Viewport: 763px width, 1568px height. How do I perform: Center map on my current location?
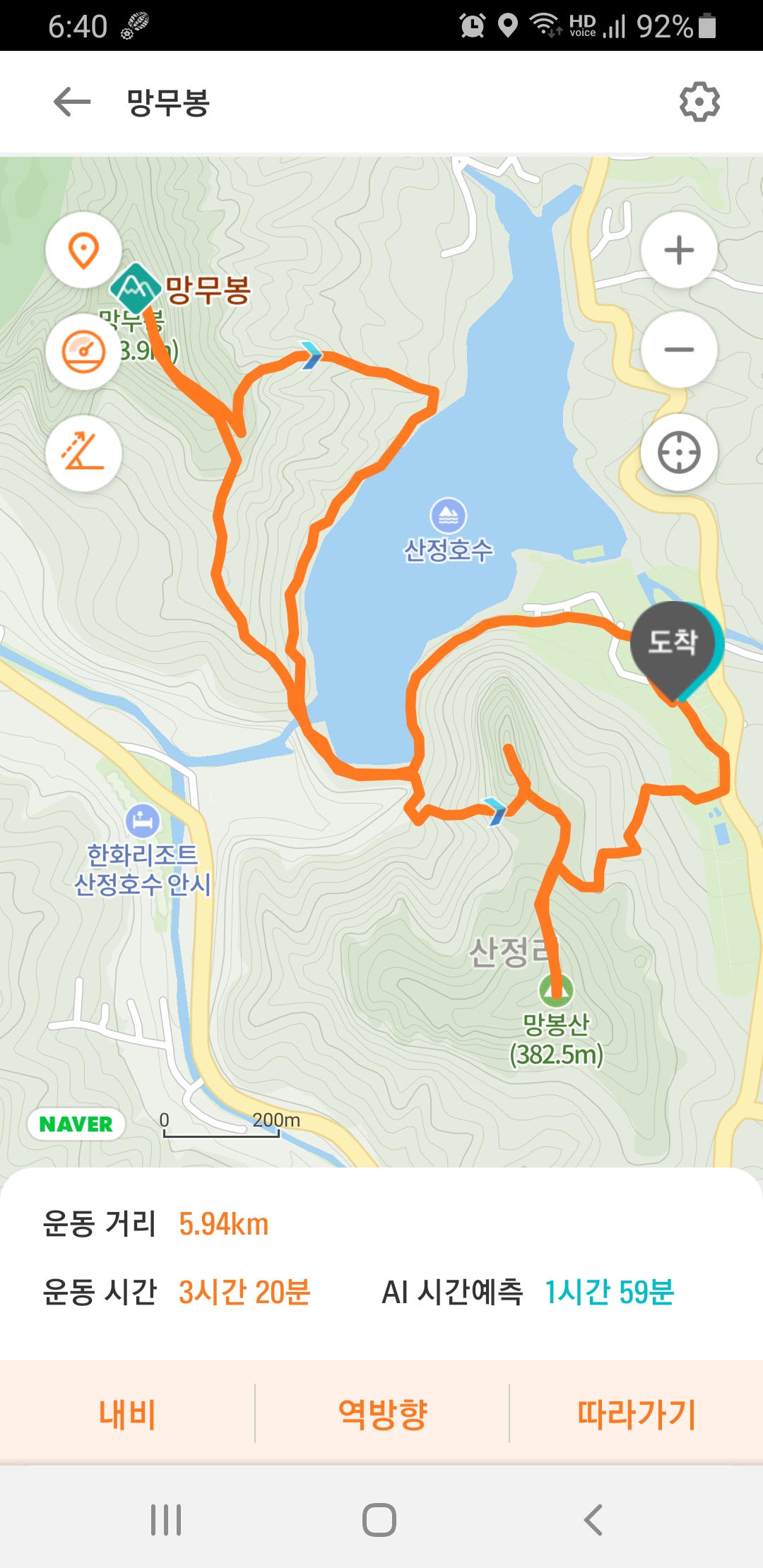[x=679, y=453]
